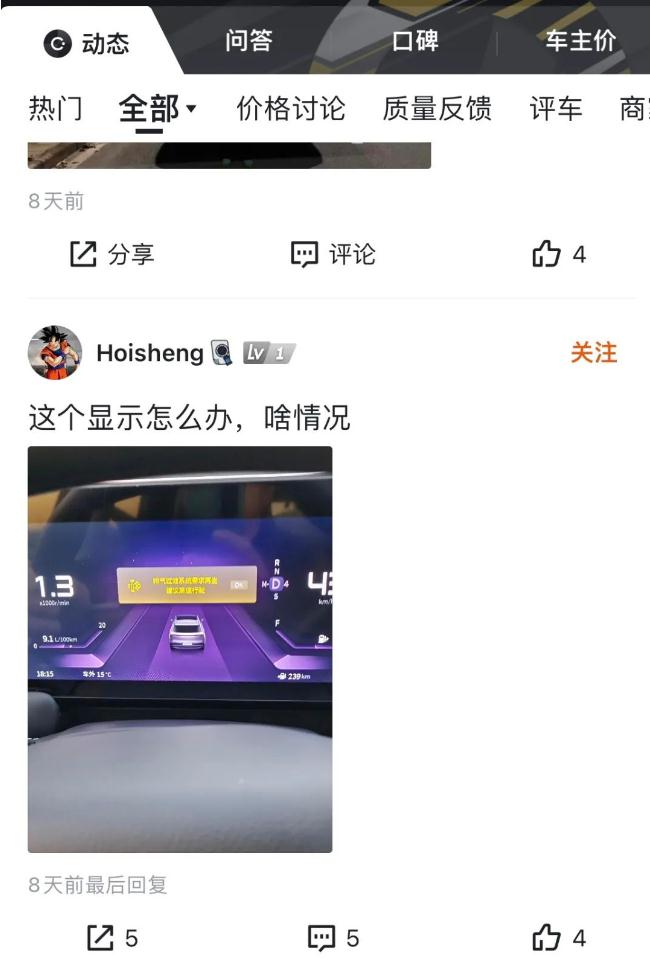
Task: Like Hoisheng's post
Action: [558, 938]
